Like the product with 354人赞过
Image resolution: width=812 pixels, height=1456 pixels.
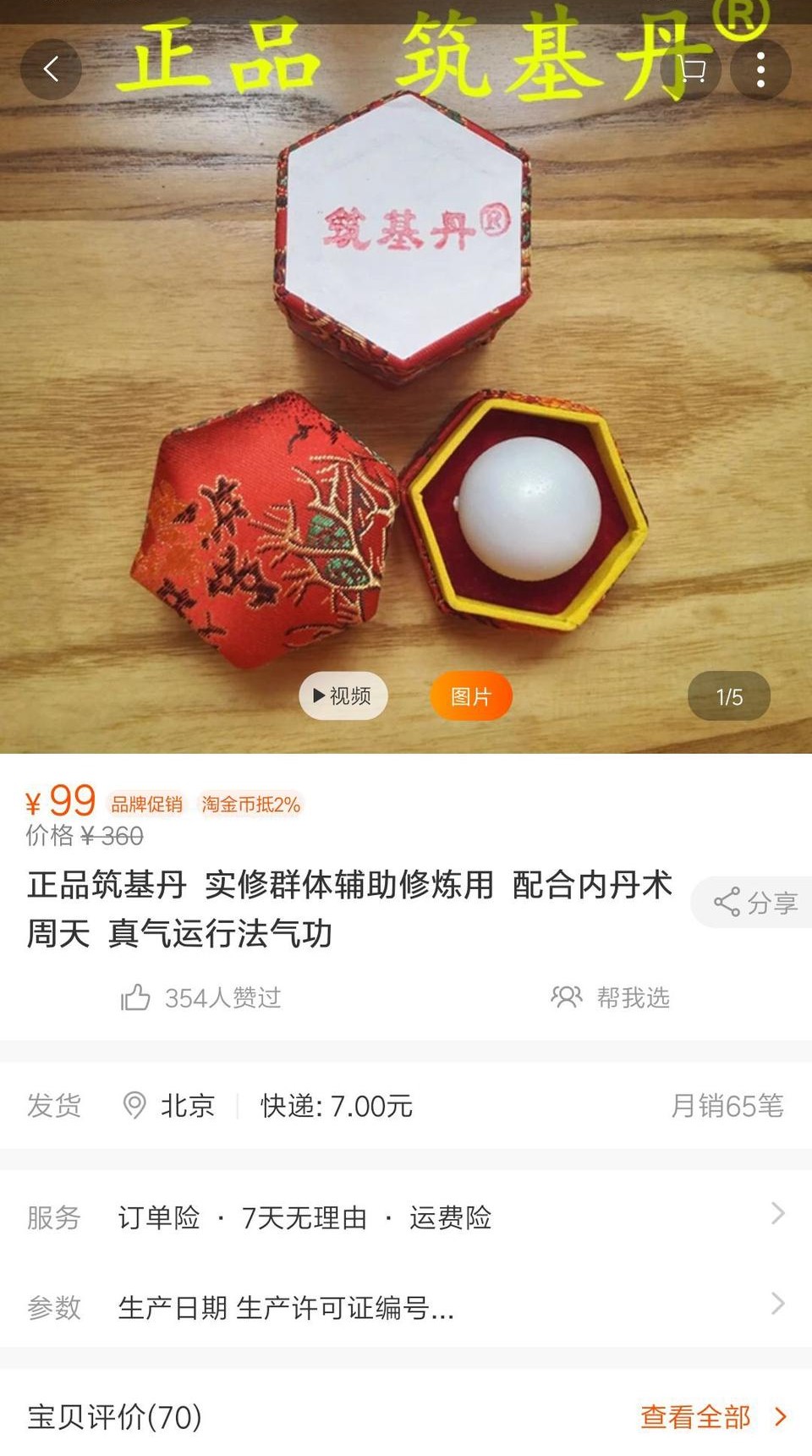pyautogui.click(x=200, y=998)
